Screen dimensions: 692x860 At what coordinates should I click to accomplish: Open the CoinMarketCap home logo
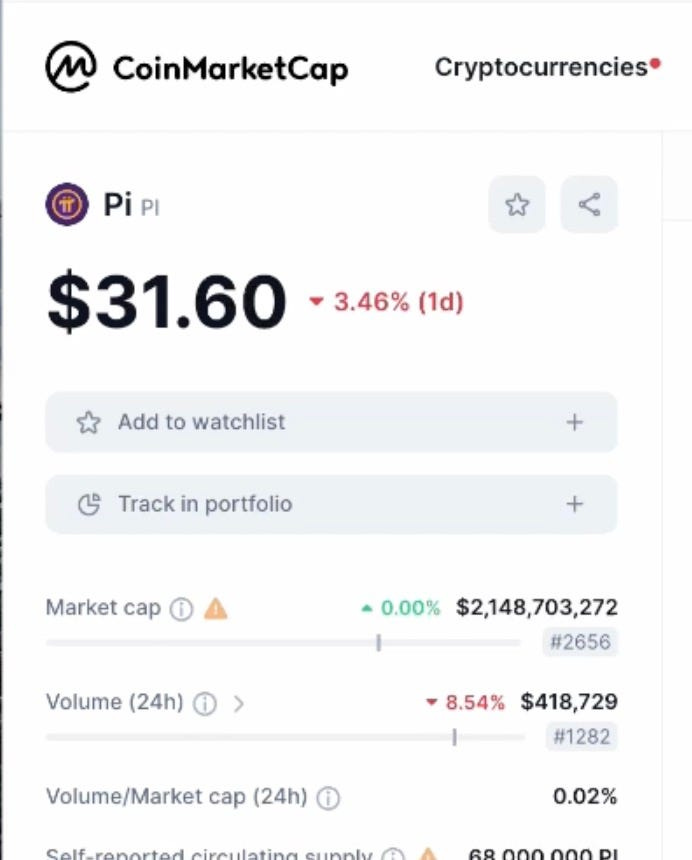[196, 67]
